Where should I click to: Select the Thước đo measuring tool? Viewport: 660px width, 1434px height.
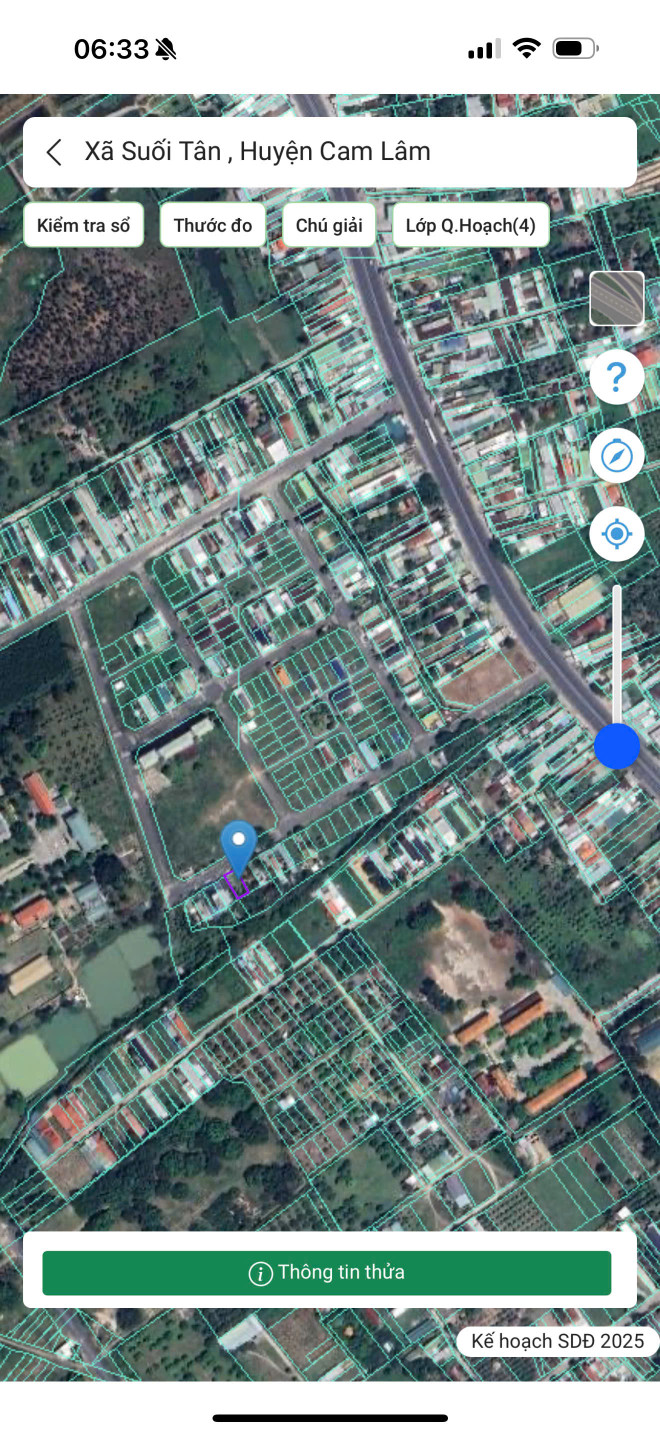coord(213,226)
